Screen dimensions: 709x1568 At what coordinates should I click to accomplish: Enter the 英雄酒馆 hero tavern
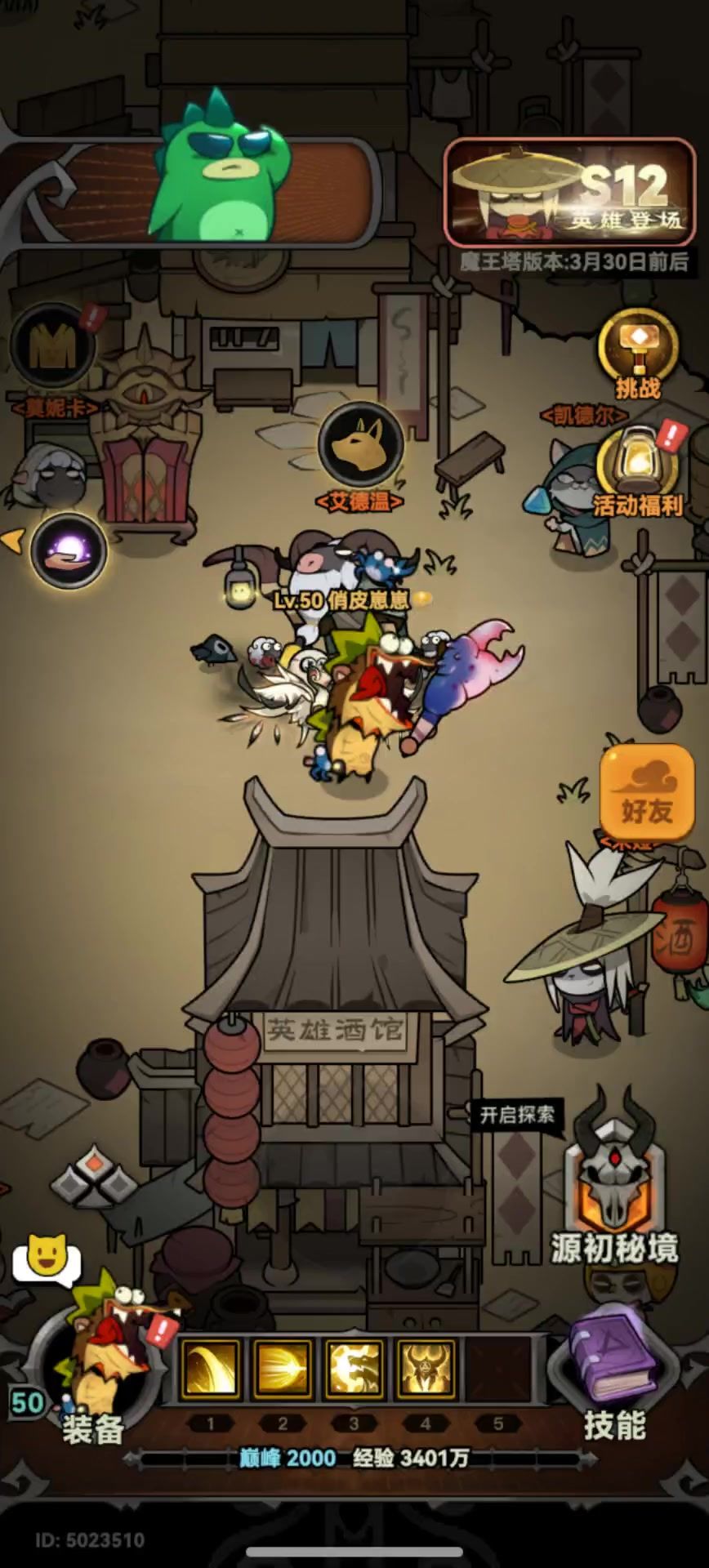pyautogui.click(x=335, y=1037)
